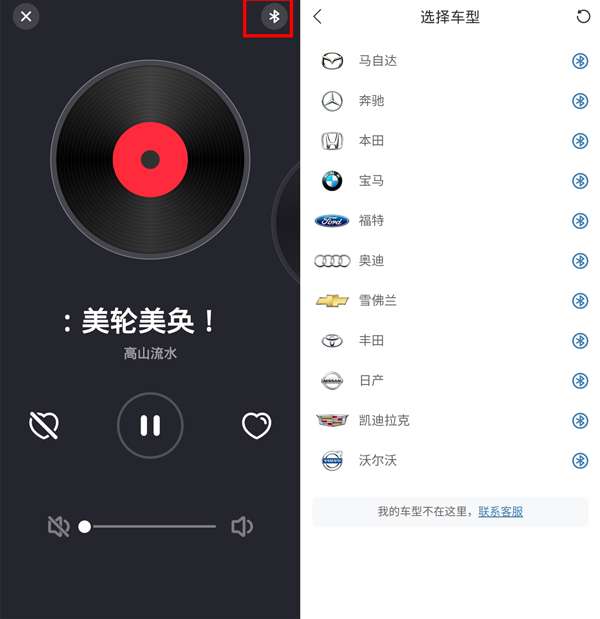600x619 pixels.
Task: Choose 奔驰 from the list
Action: (371, 101)
